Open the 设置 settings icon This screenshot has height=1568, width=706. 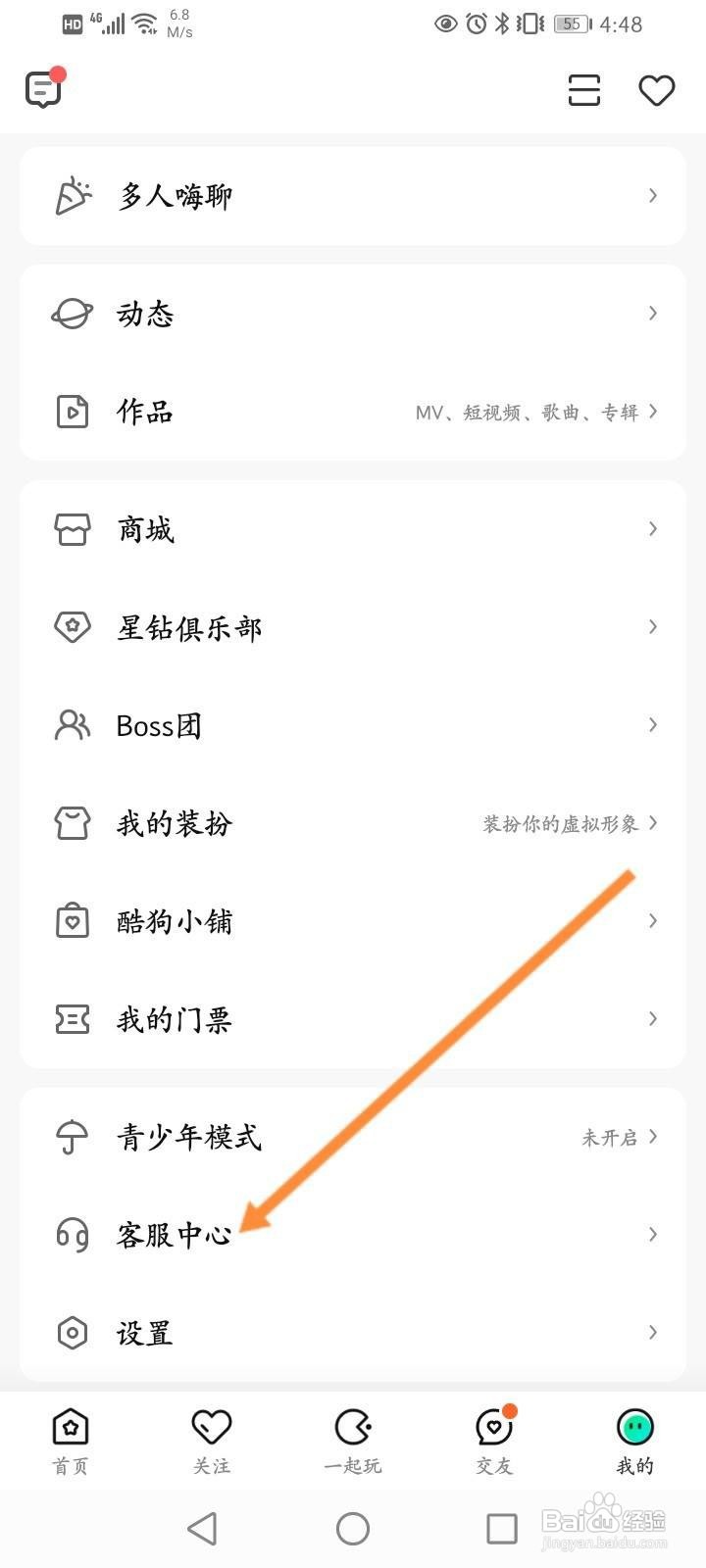tap(71, 1333)
